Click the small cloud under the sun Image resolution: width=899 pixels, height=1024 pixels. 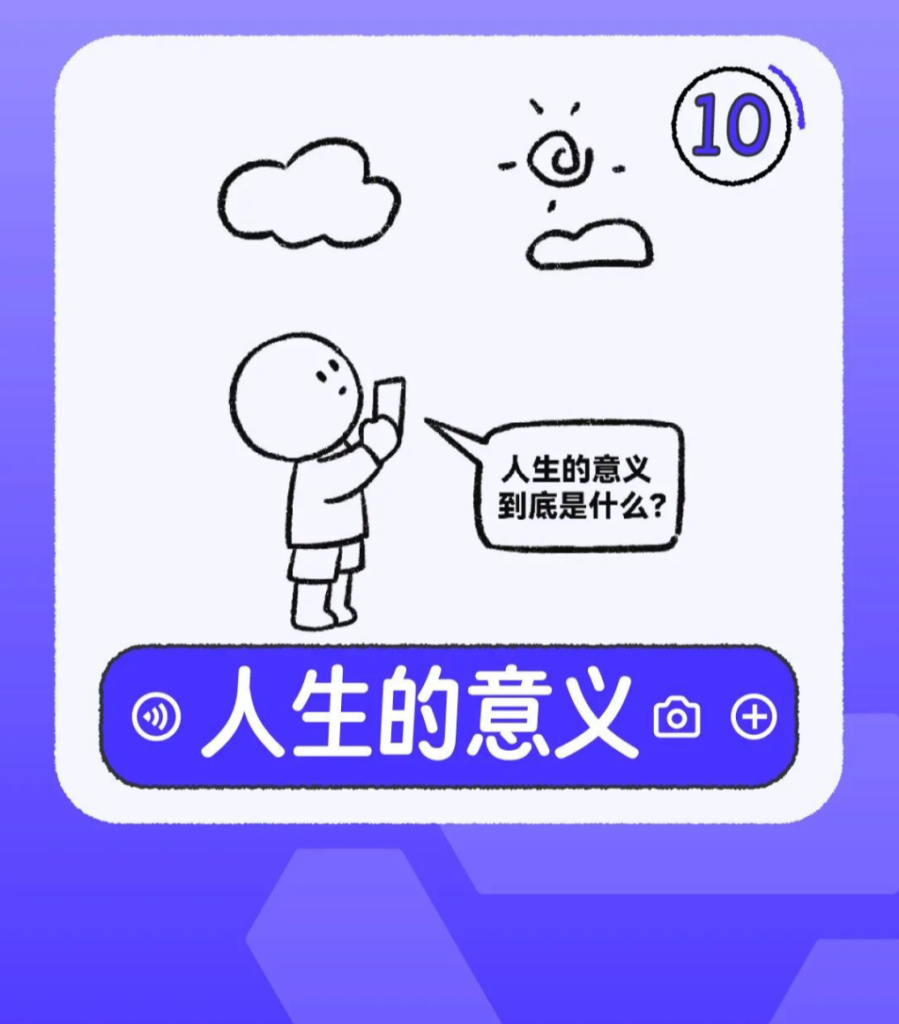588,244
